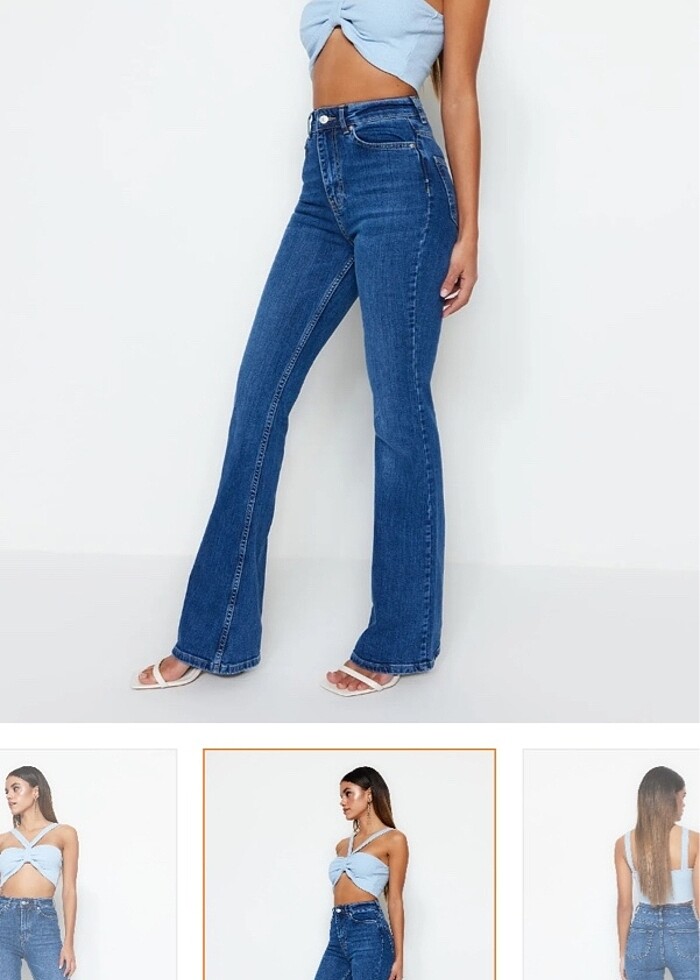
Task: Select the orange-outlined side-view thumbnail
Action: tap(349, 864)
